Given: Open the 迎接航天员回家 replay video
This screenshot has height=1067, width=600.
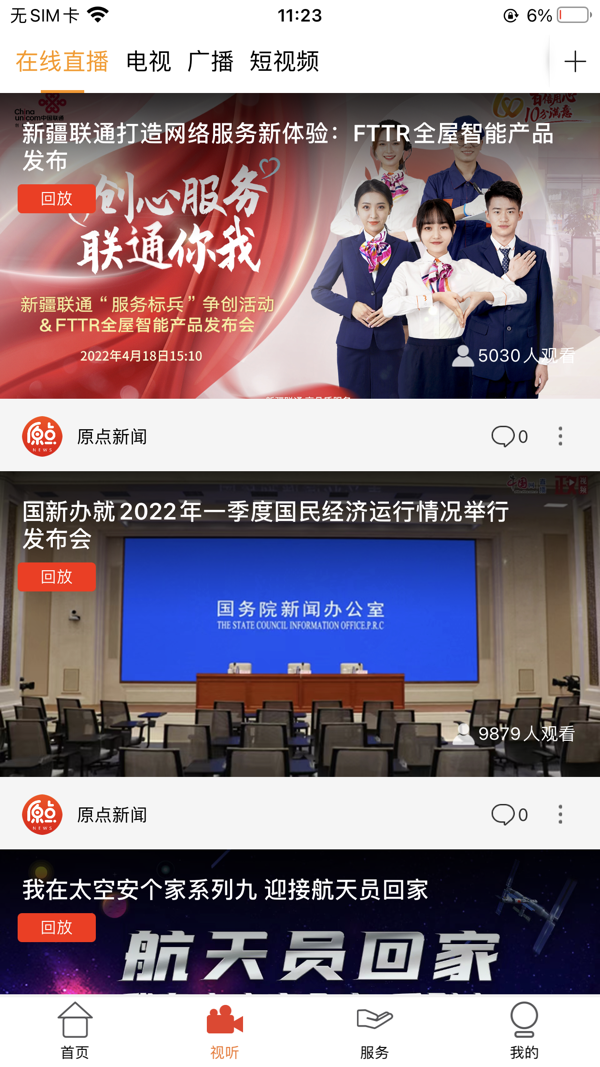Looking at the screenshot, I should tap(300, 930).
